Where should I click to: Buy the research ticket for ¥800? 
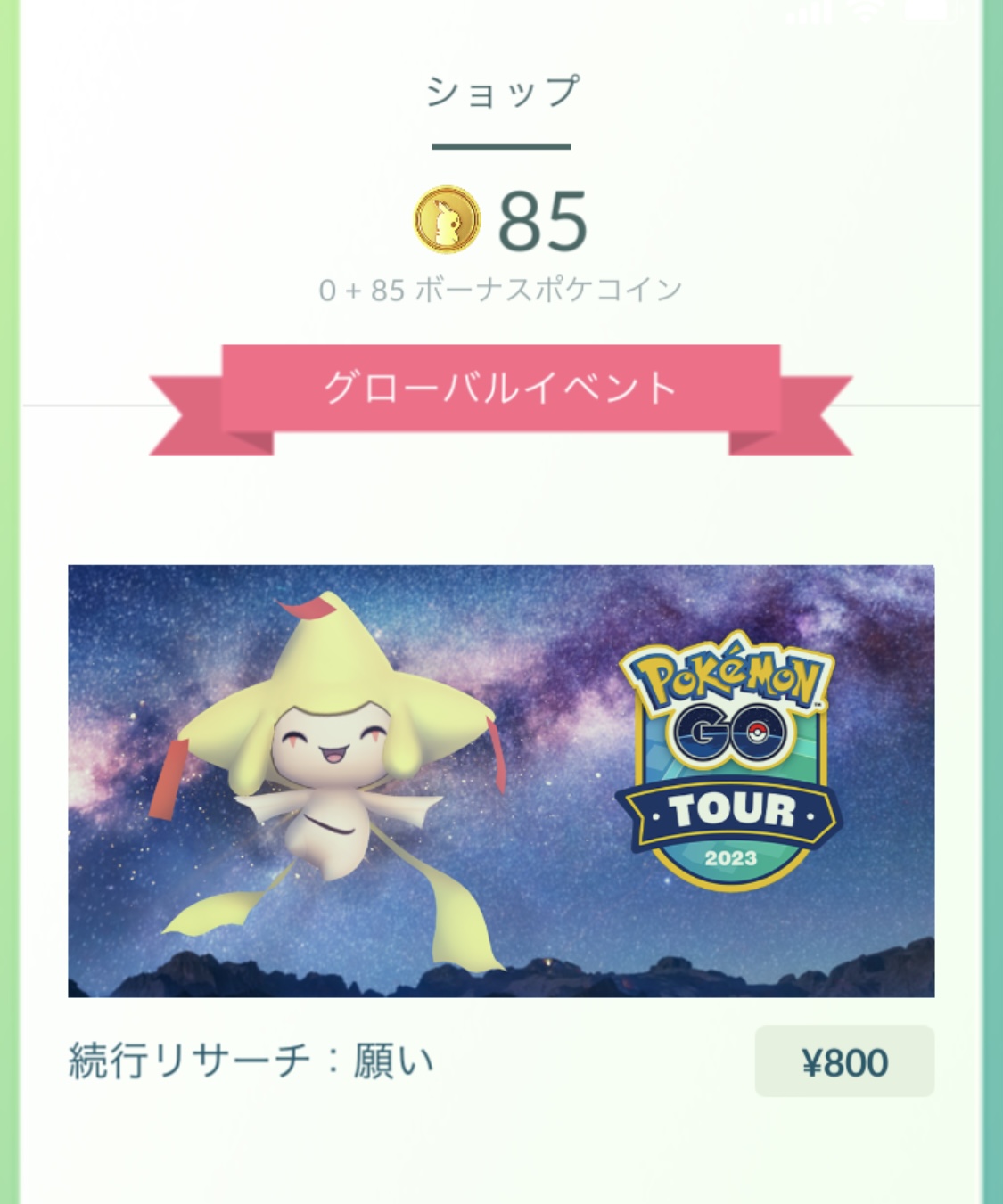tap(843, 1061)
